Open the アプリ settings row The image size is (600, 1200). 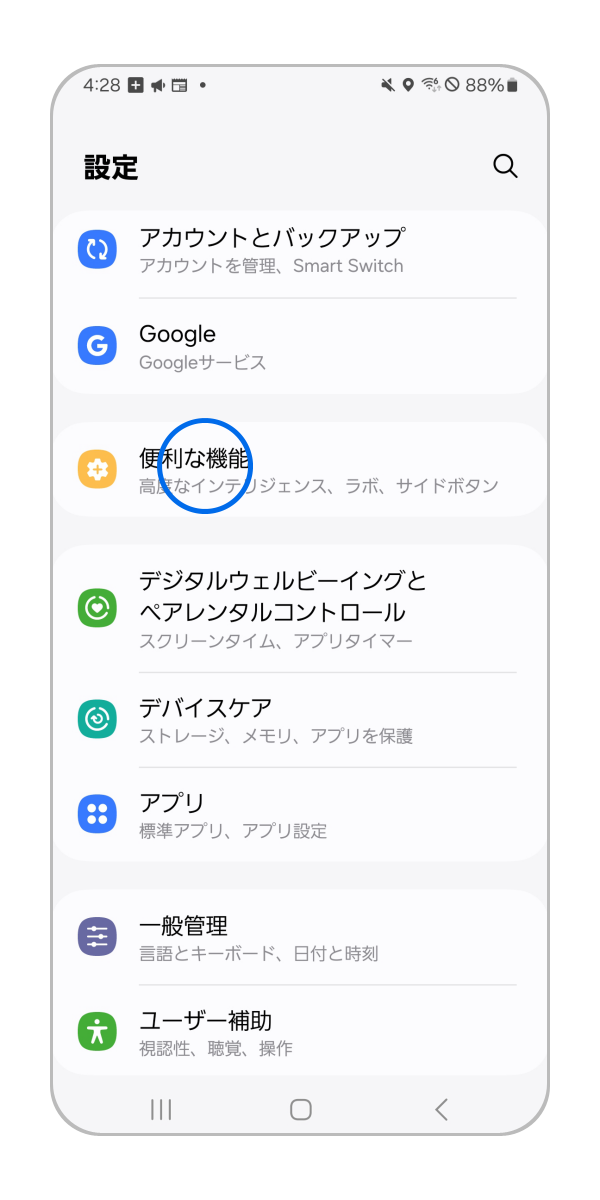(300, 815)
